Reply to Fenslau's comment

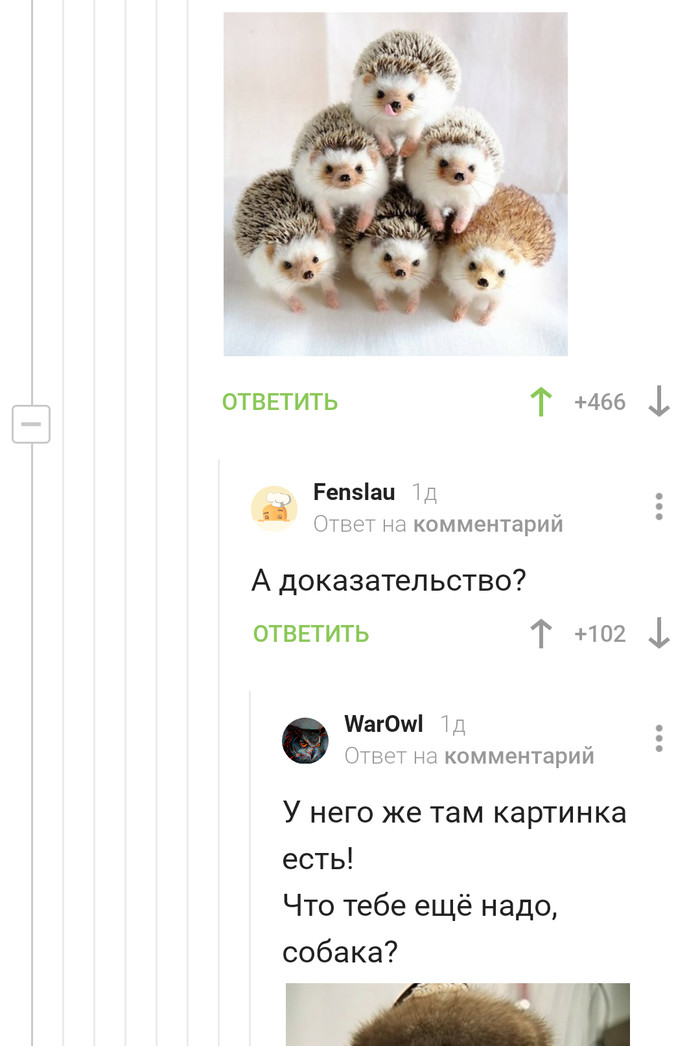click(311, 634)
